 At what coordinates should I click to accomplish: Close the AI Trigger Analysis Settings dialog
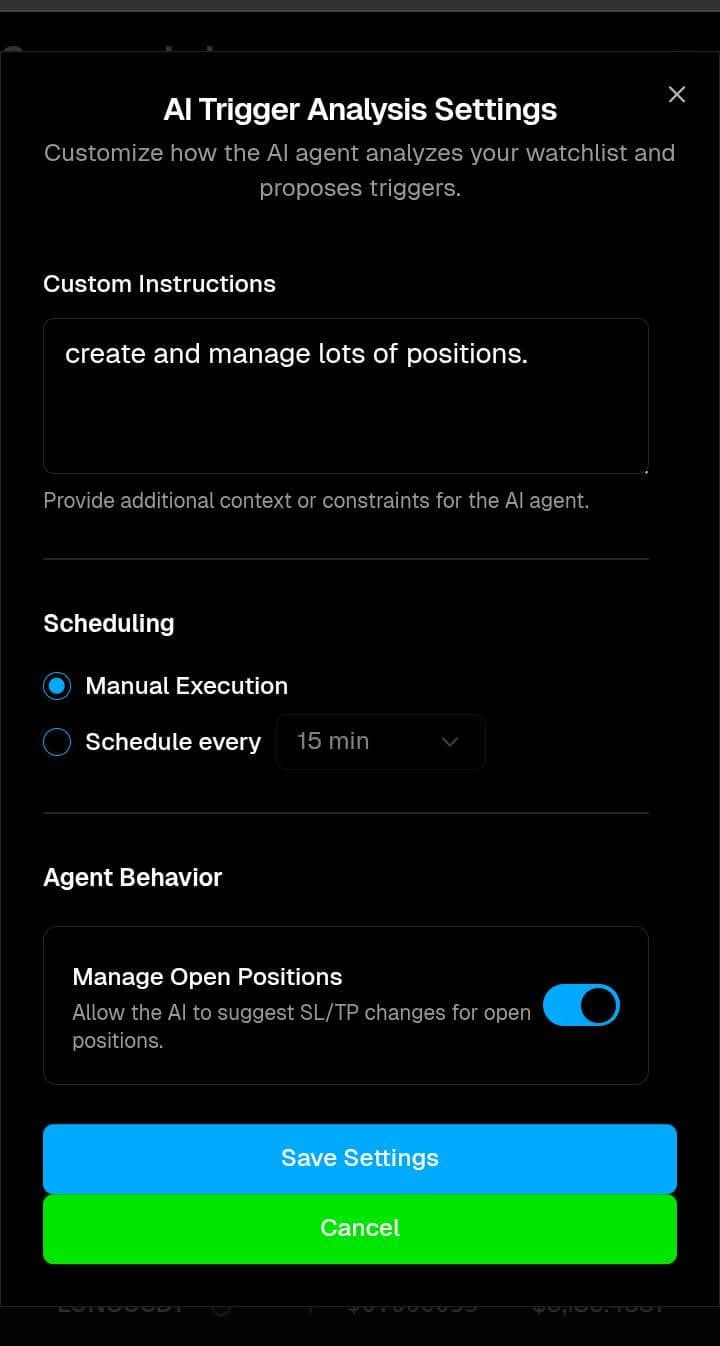[677, 94]
